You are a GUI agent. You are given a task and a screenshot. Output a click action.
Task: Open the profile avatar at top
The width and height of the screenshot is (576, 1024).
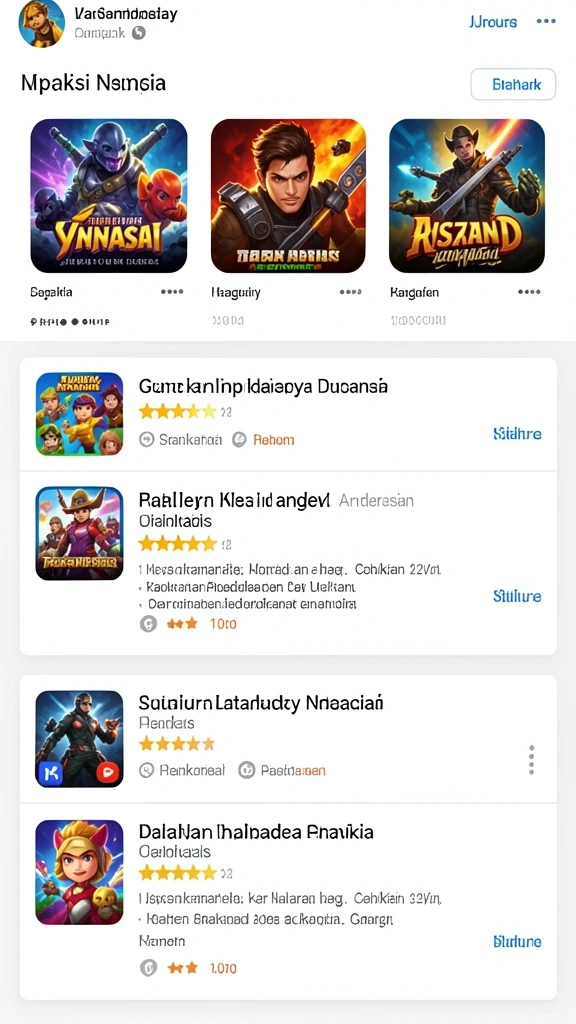pos(42,24)
